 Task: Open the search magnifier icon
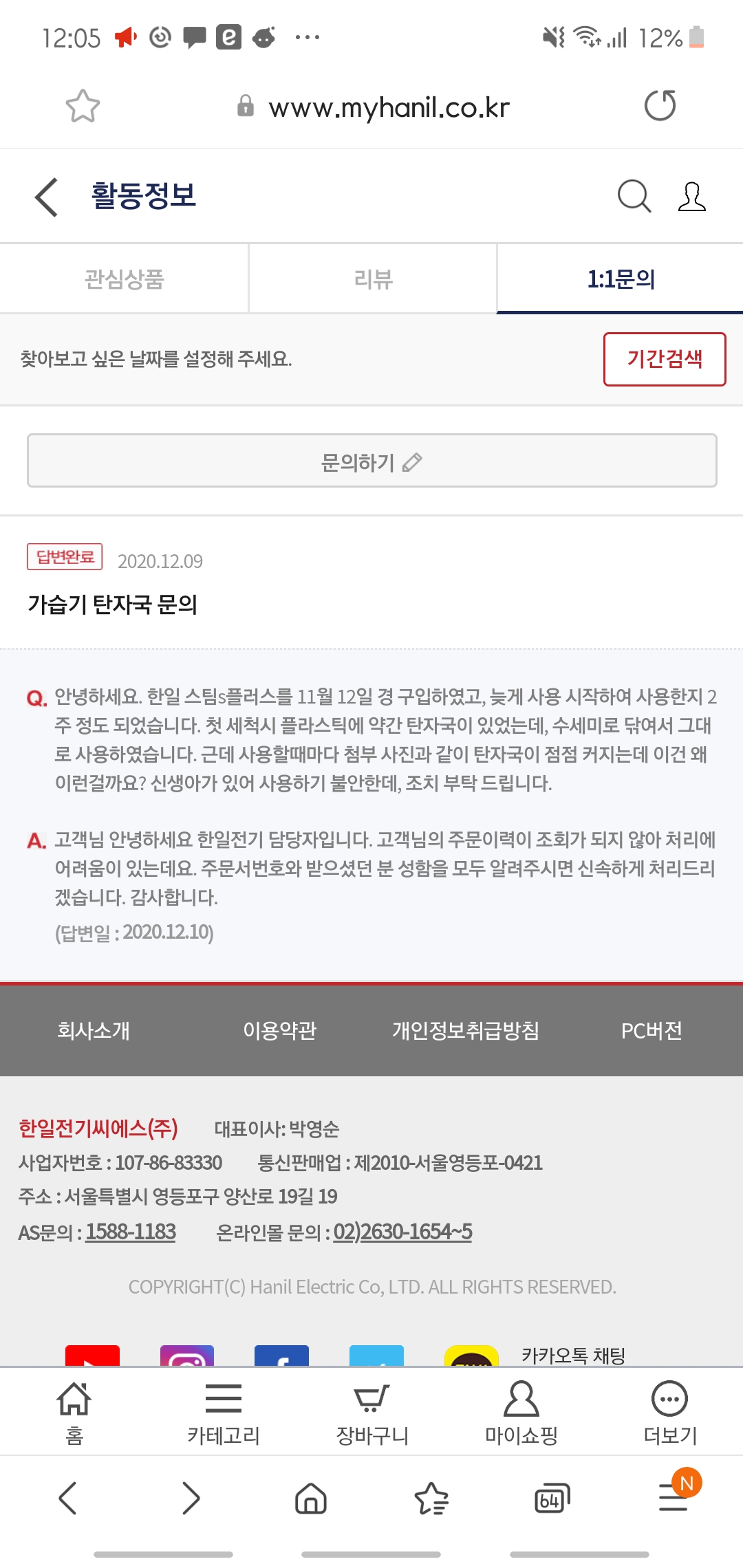634,197
